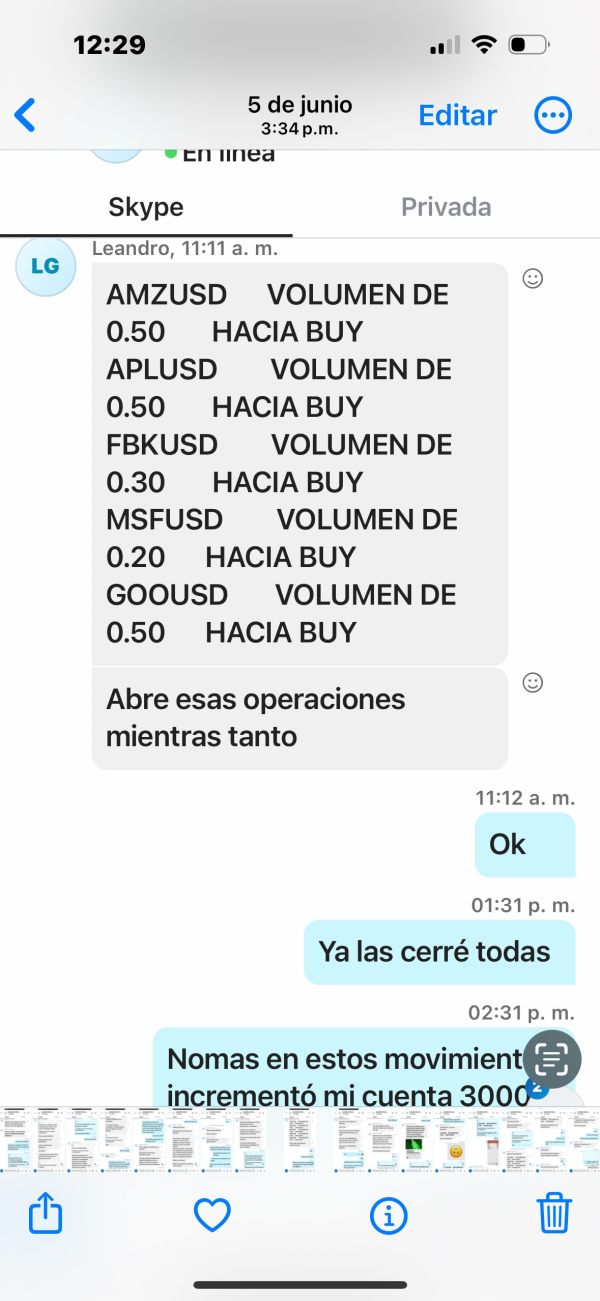The height and width of the screenshot is (1301, 600).
Task: Mark the photo as favorite with heart
Action: click(x=212, y=1215)
